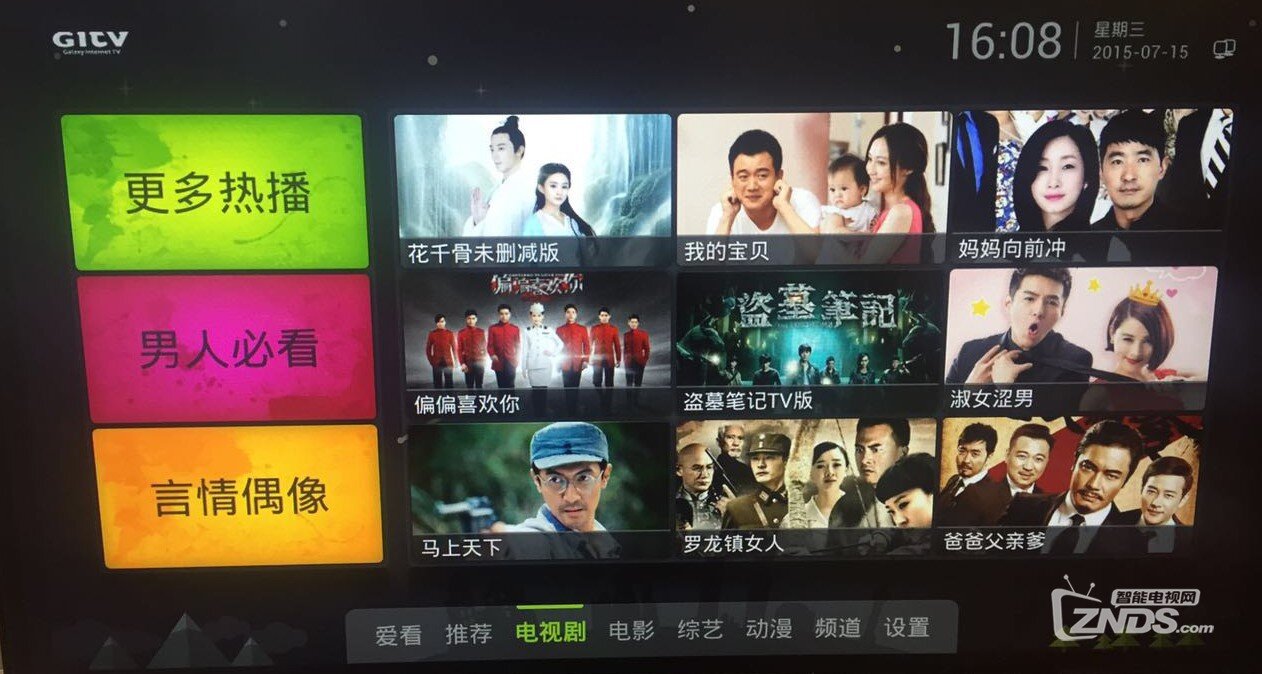The image size is (1262, 674).
Task: Open the 花千骨未删减版 show
Action: tap(532, 189)
